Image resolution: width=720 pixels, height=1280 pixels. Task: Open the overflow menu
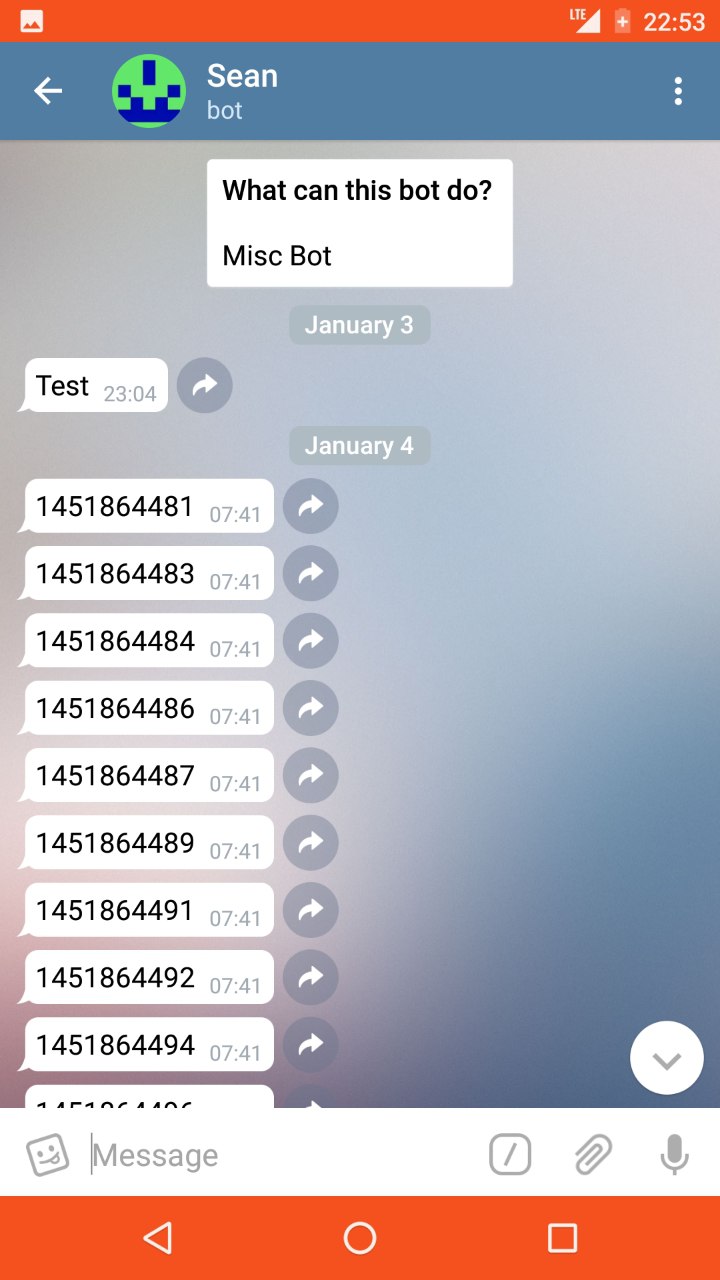coord(678,91)
